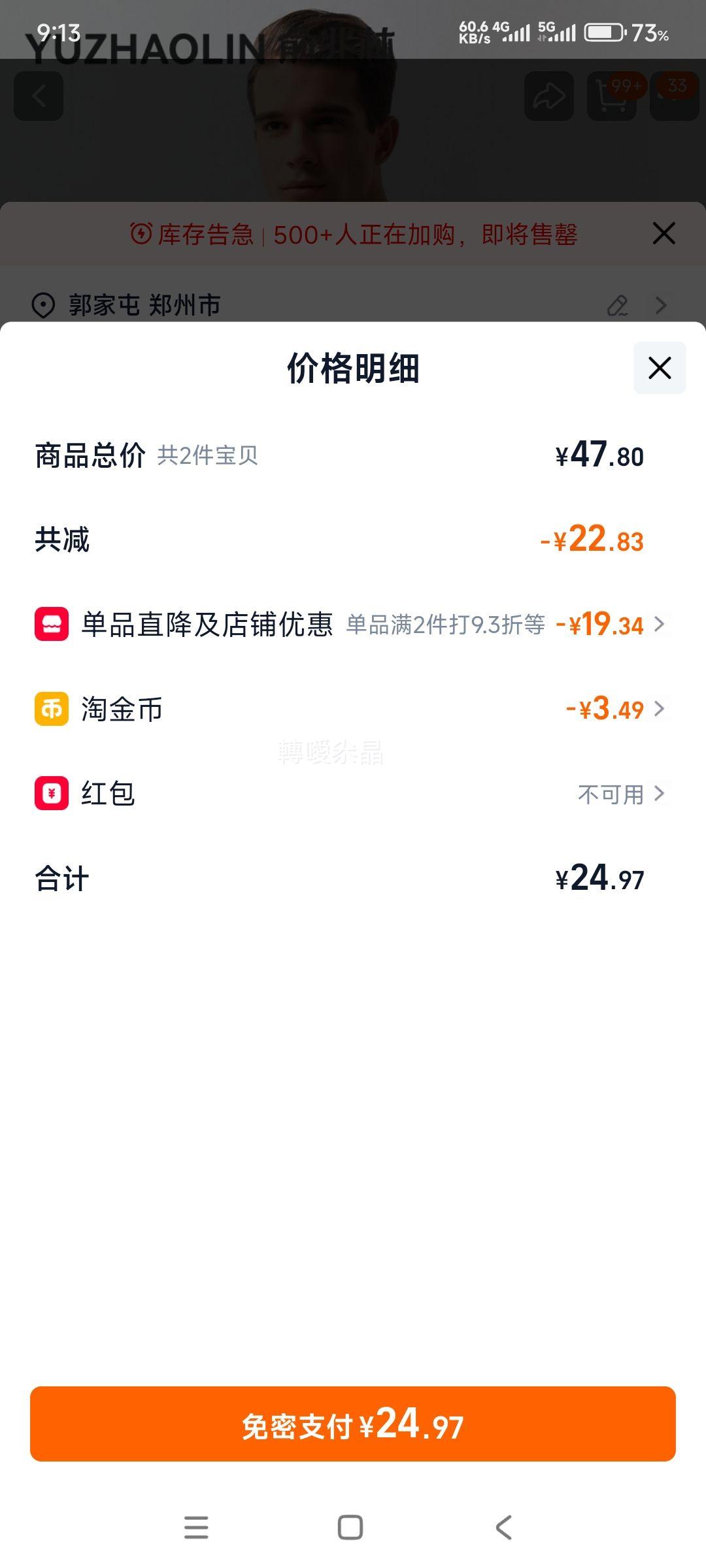Dismiss the 库存告急 stock alert banner
The width and height of the screenshot is (706, 1568).
pyautogui.click(x=663, y=233)
